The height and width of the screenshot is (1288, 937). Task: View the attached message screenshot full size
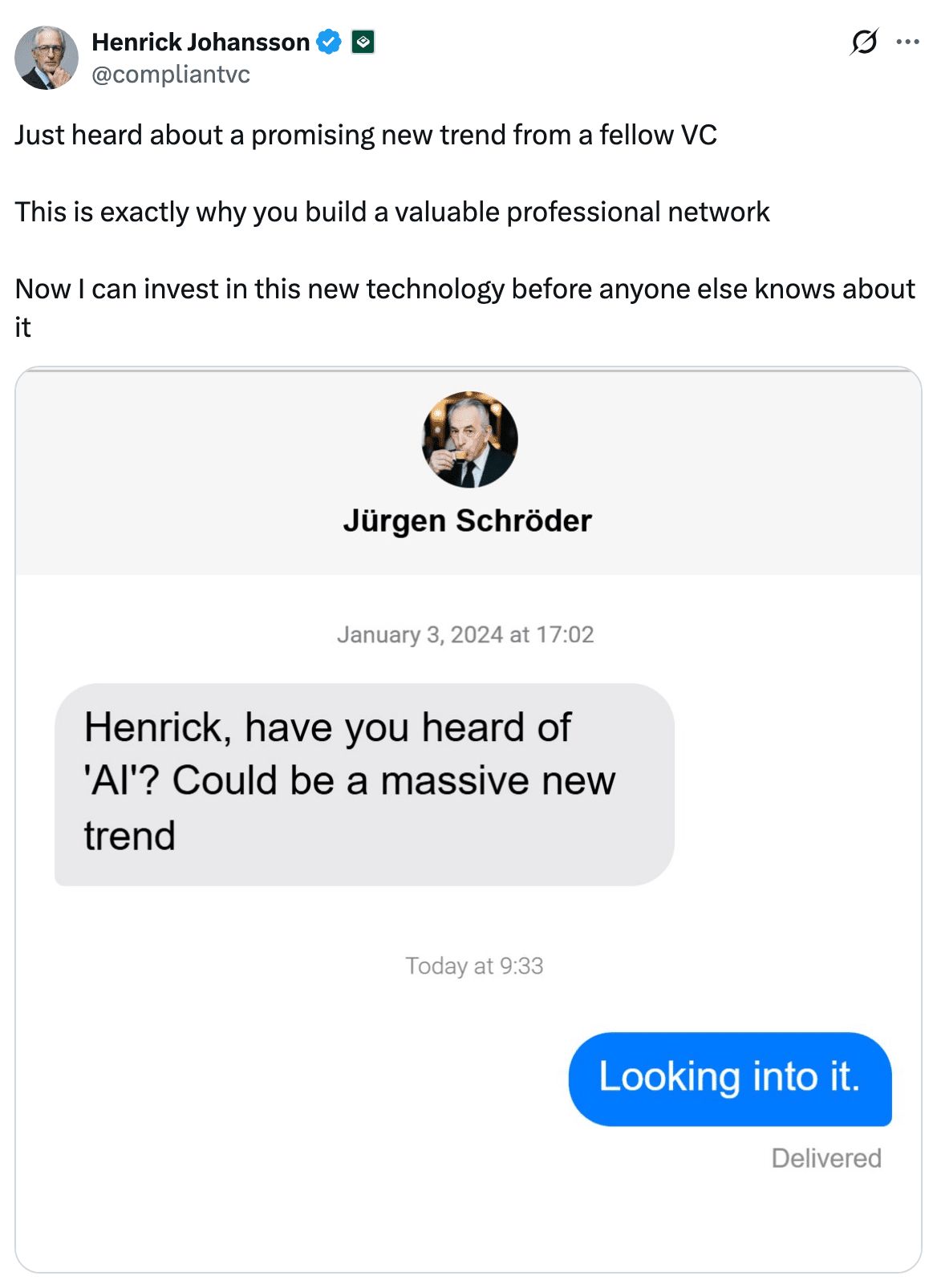[468, 818]
